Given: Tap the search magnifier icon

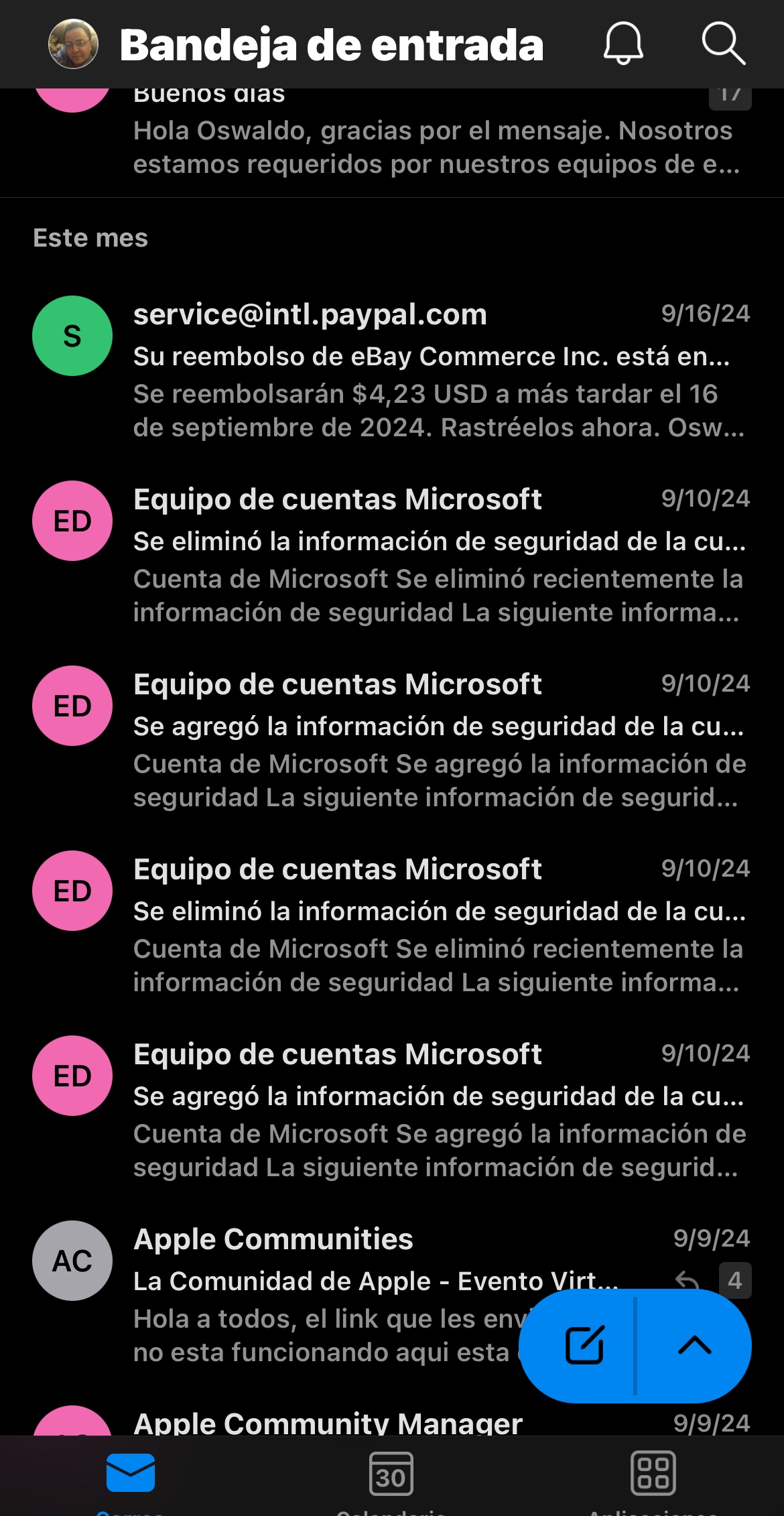Looking at the screenshot, I should click(x=723, y=44).
